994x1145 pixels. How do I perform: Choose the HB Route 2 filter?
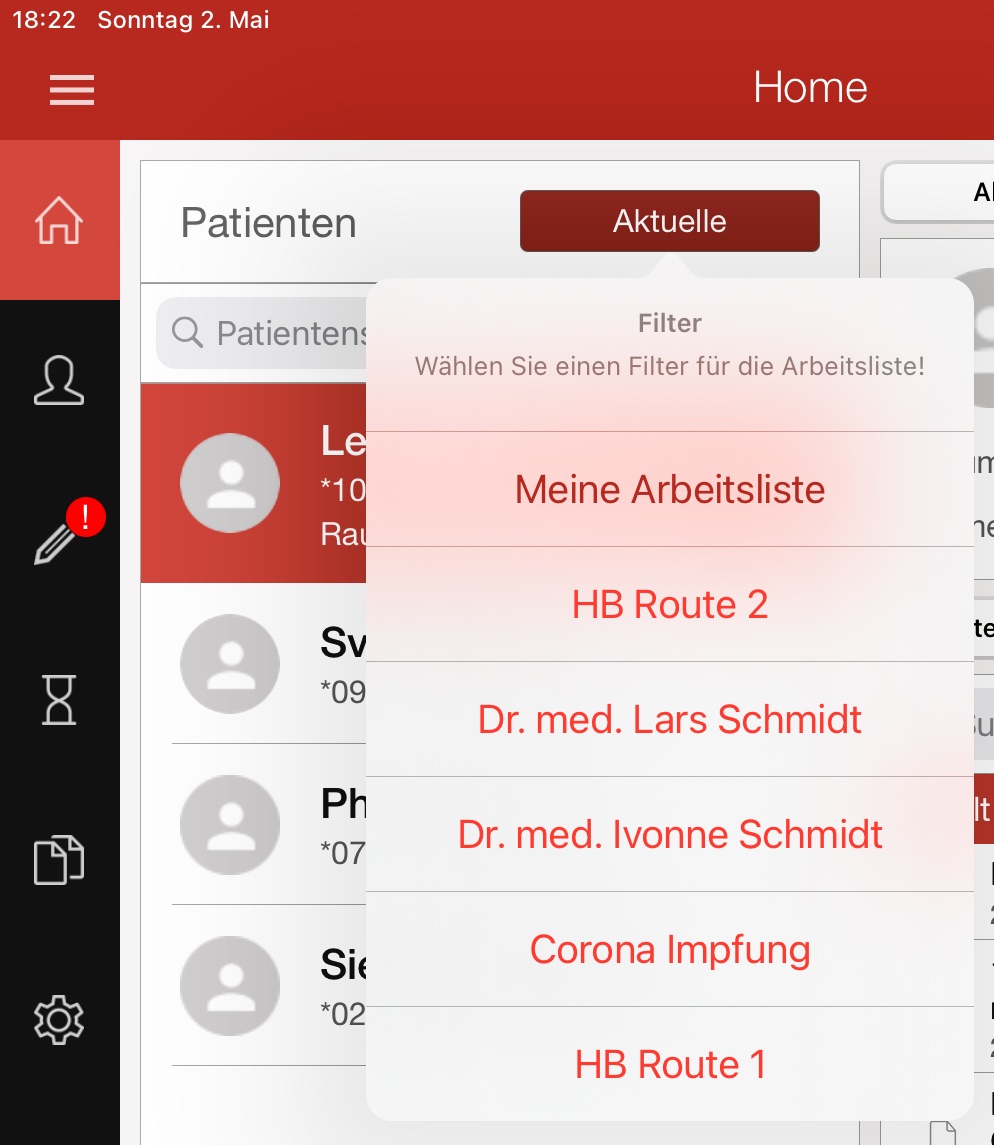669,605
